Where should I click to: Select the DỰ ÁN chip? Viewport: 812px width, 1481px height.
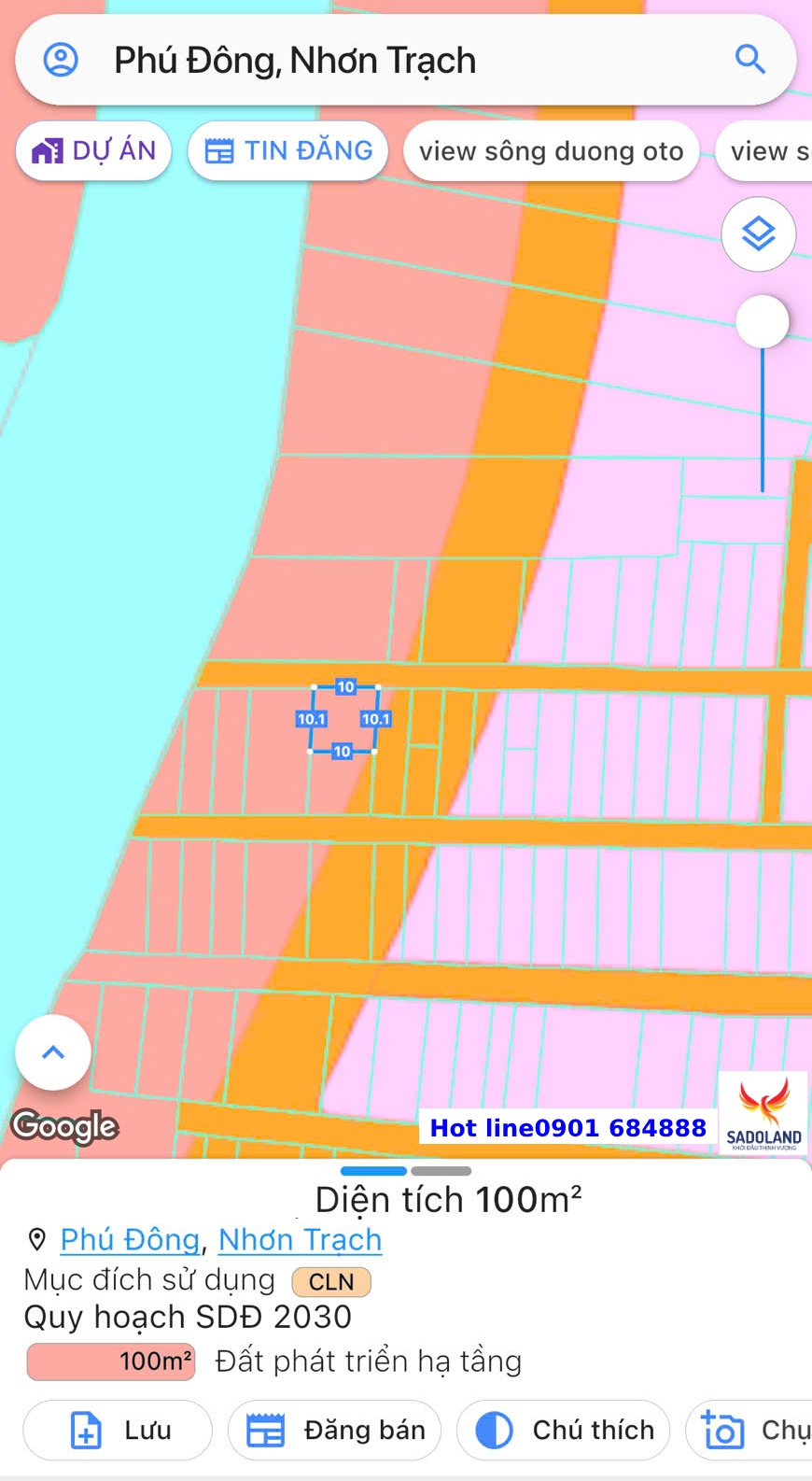pyautogui.click(x=93, y=150)
